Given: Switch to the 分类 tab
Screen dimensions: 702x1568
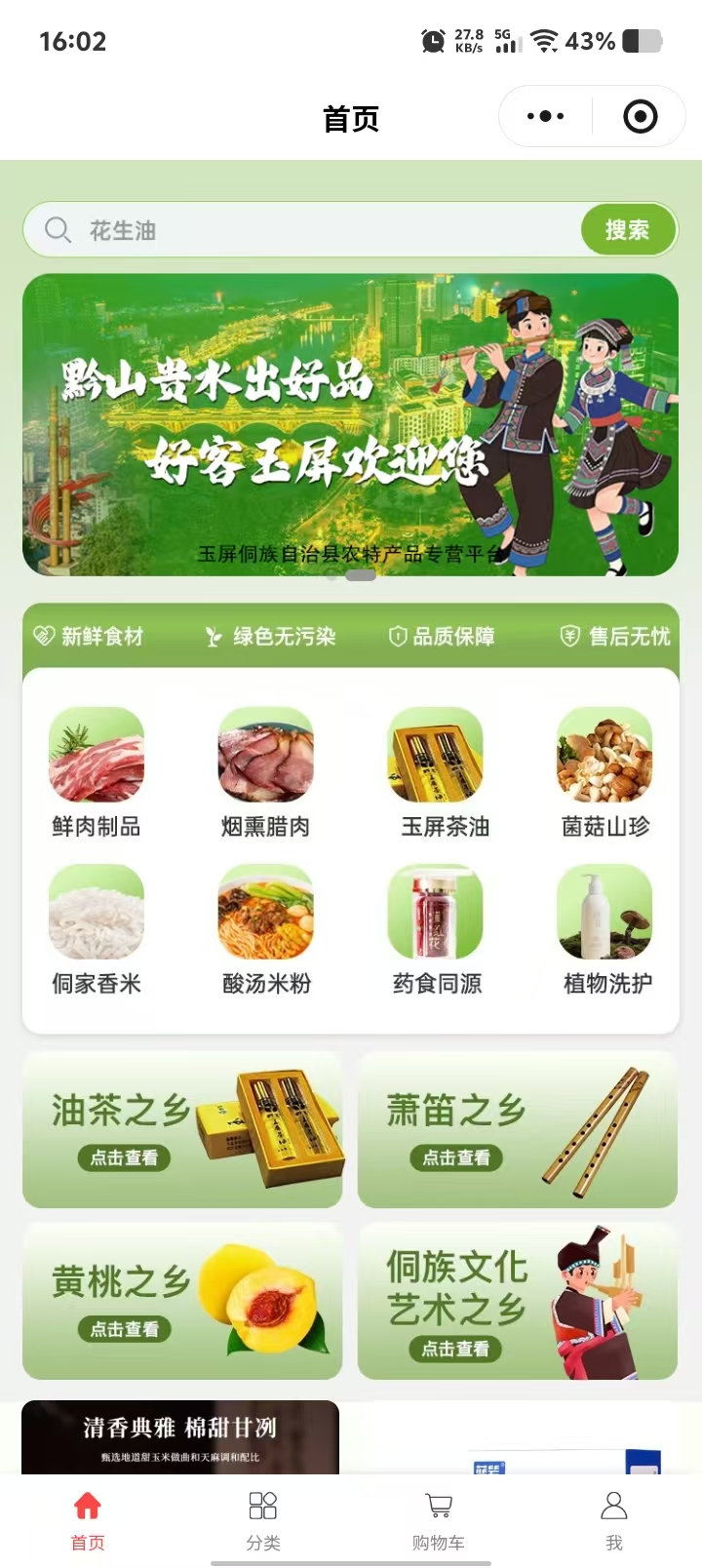Looking at the screenshot, I should pos(263,1519).
